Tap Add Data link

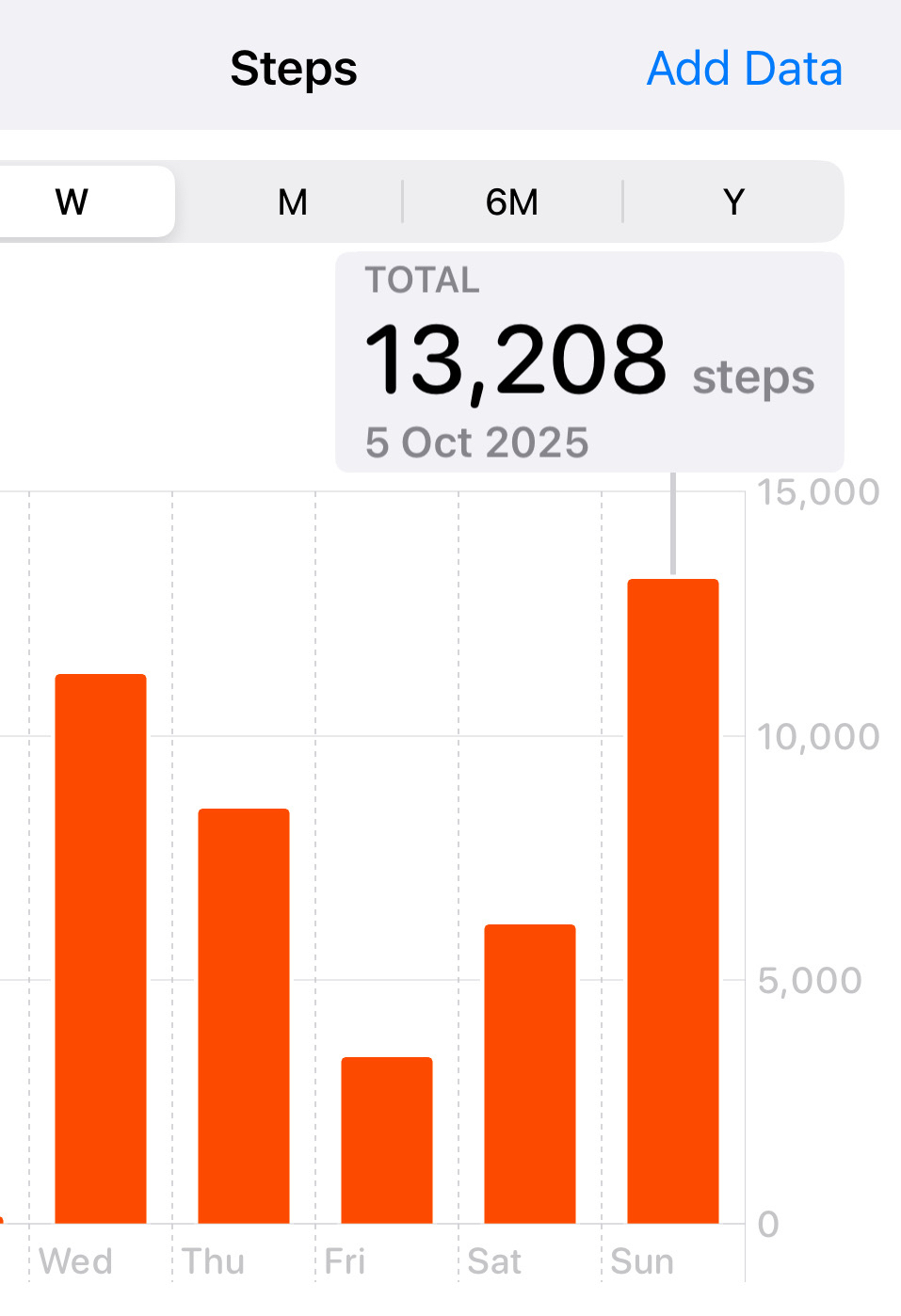(744, 69)
